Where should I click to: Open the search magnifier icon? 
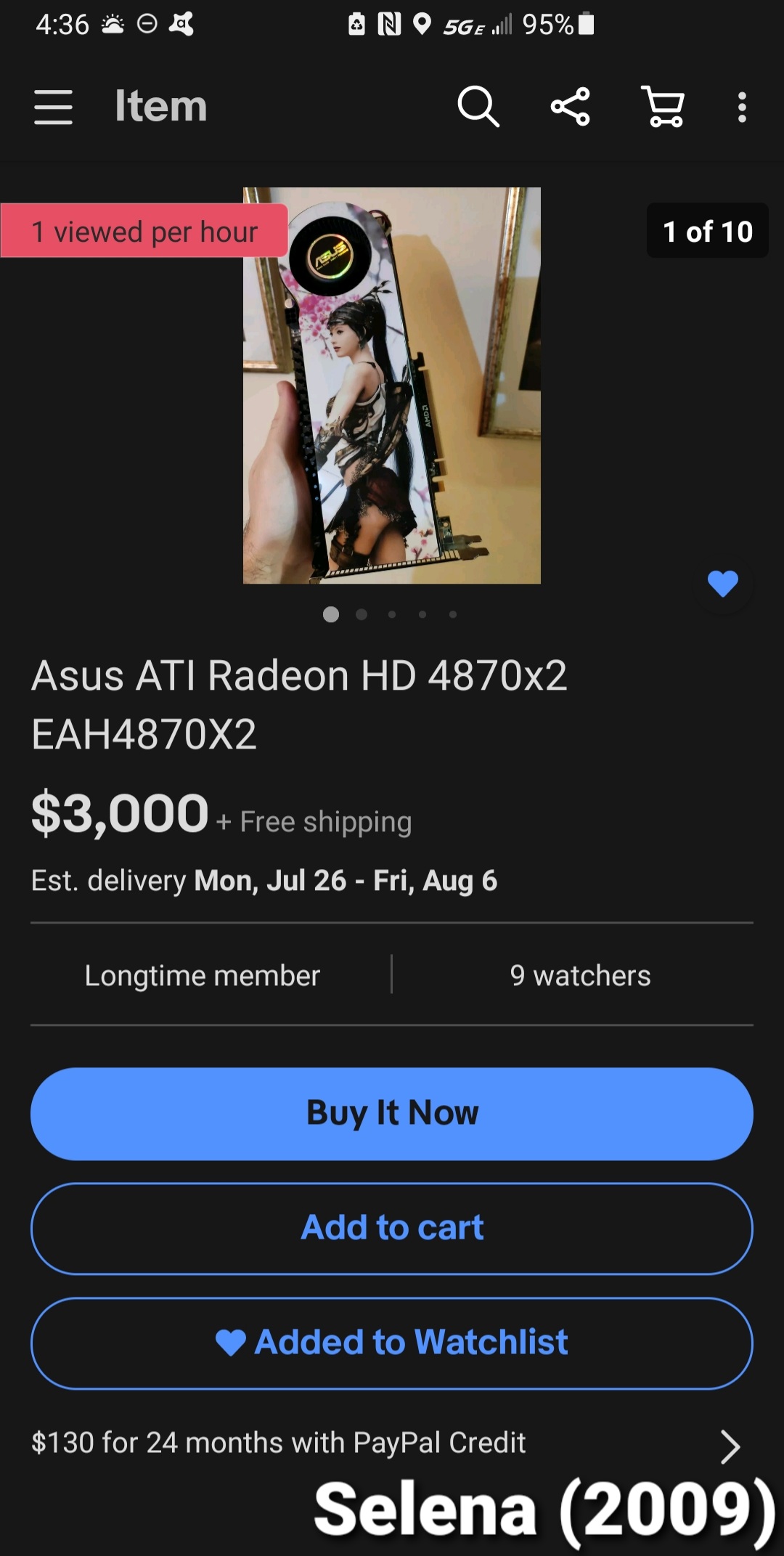(x=478, y=107)
